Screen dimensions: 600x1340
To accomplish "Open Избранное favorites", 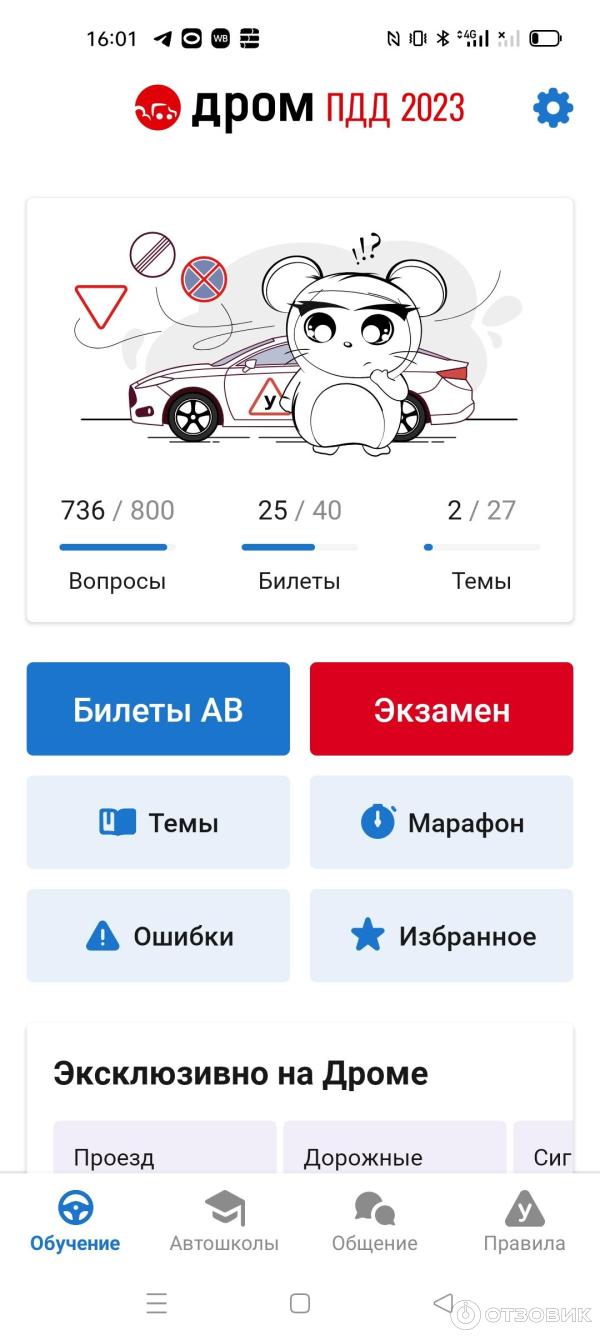I will click(x=441, y=936).
